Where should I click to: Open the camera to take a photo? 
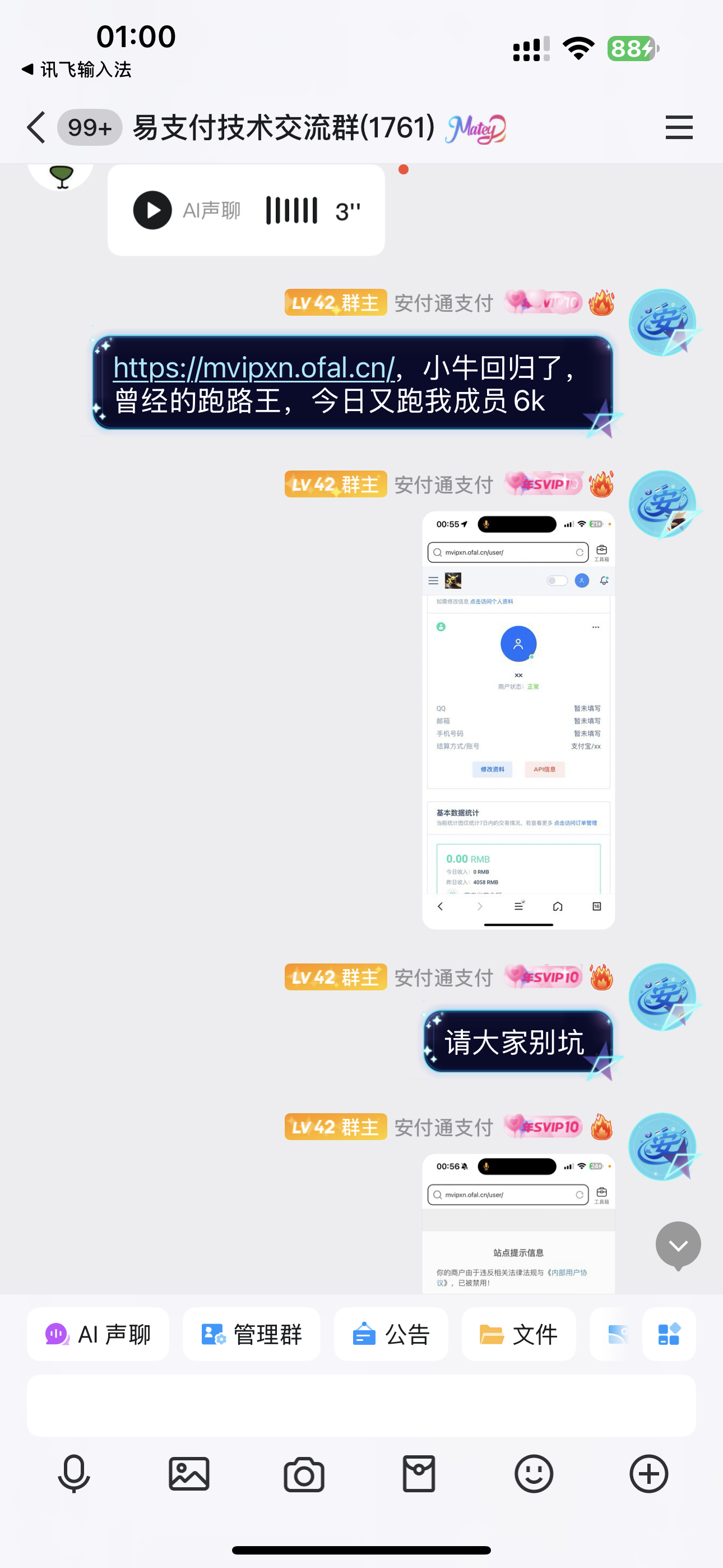(x=304, y=1474)
